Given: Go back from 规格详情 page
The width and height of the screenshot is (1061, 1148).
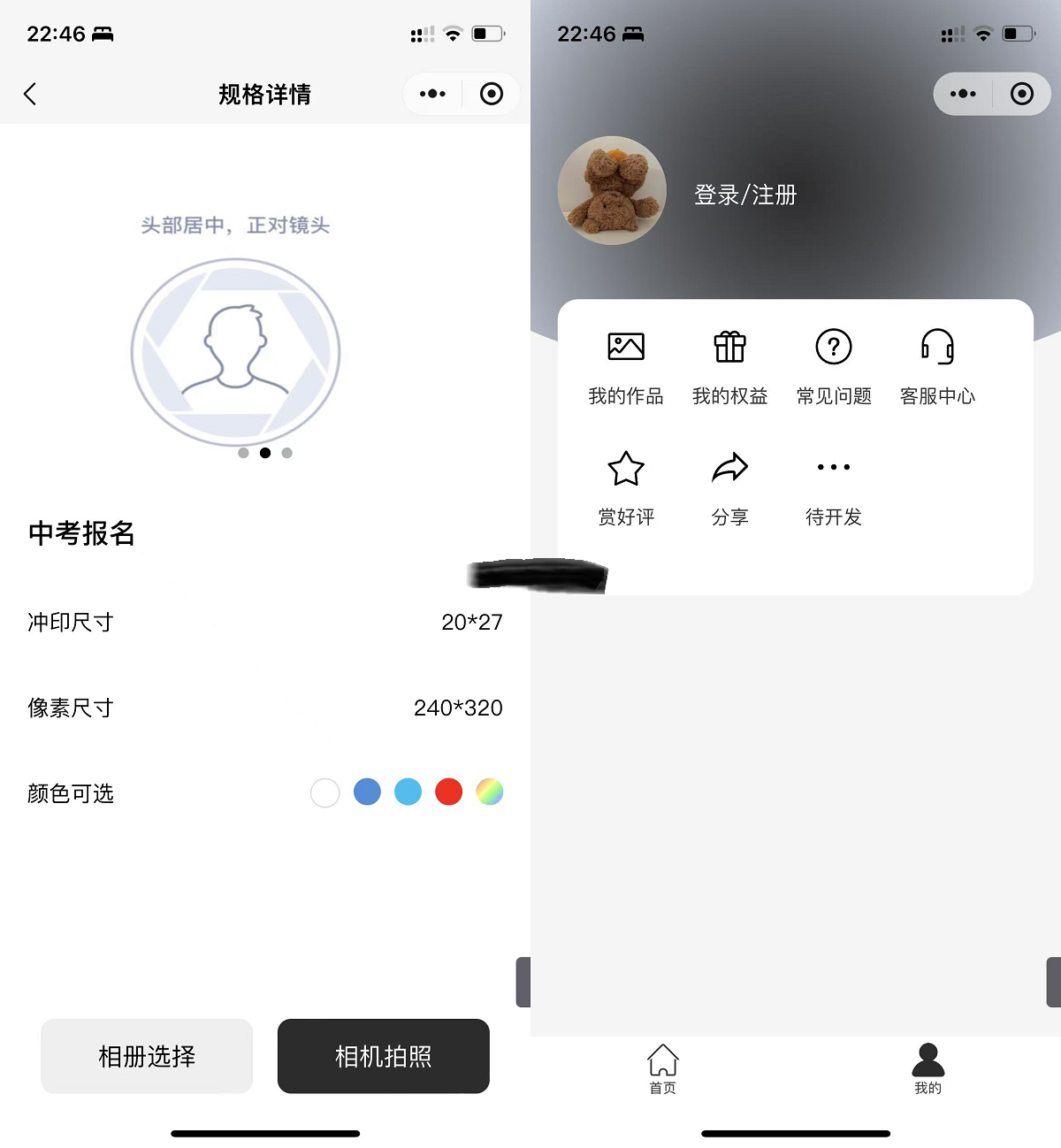Looking at the screenshot, I should (x=30, y=94).
